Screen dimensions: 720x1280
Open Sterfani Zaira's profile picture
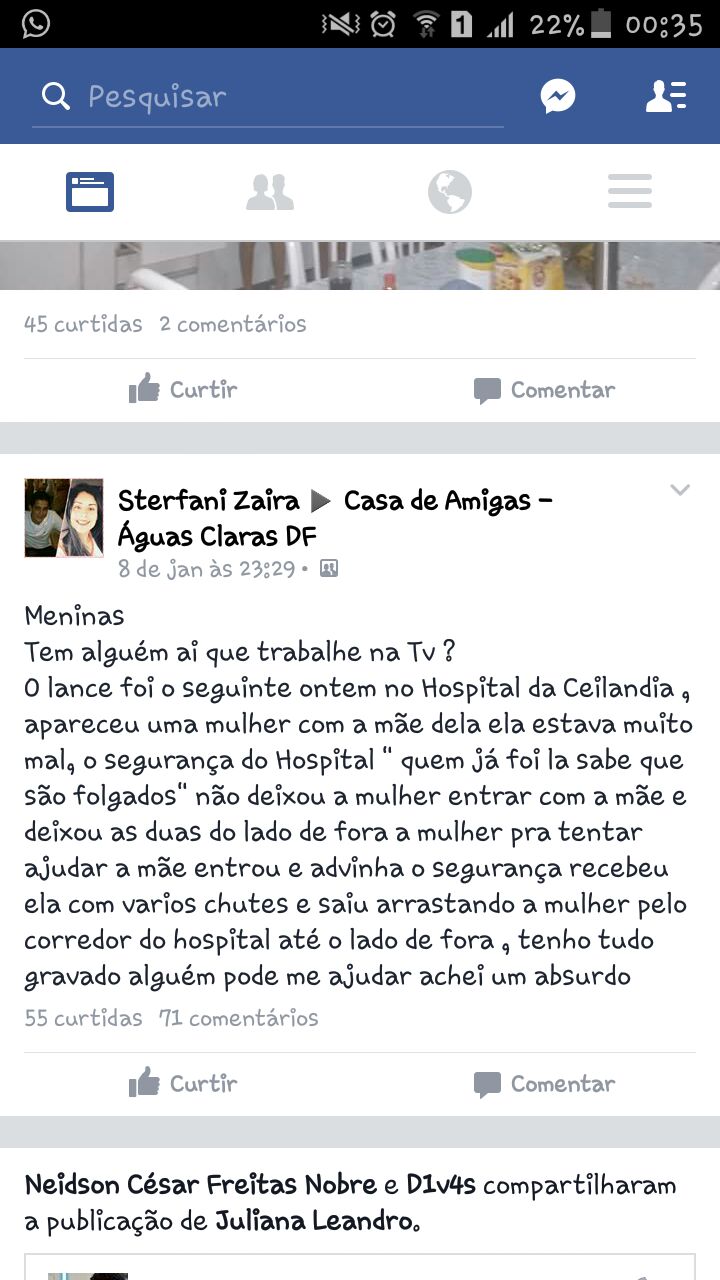point(64,517)
